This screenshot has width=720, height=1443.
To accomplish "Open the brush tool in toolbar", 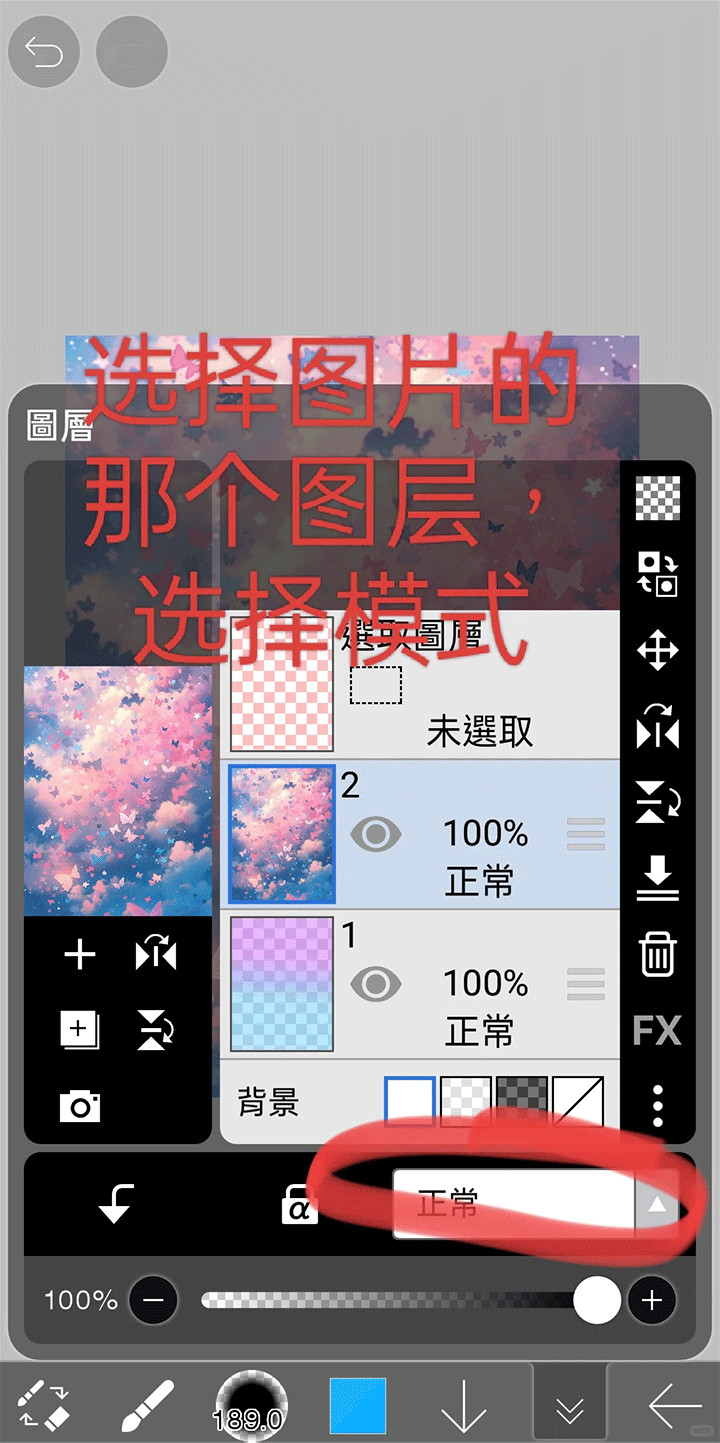I will [x=146, y=1406].
